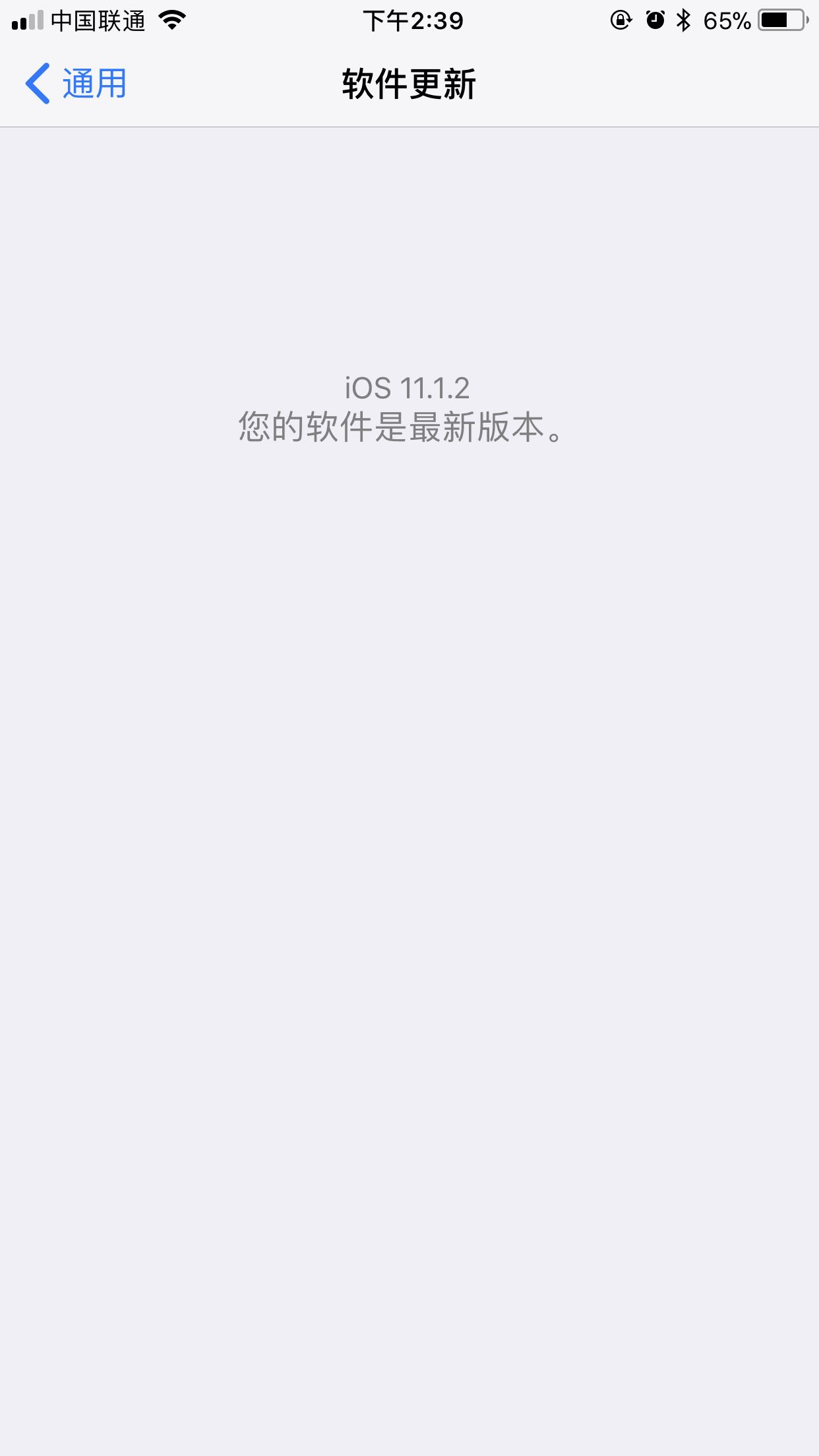Go back to 通用 settings
This screenshot has width=819, height=1456.
tap(76, 84)
